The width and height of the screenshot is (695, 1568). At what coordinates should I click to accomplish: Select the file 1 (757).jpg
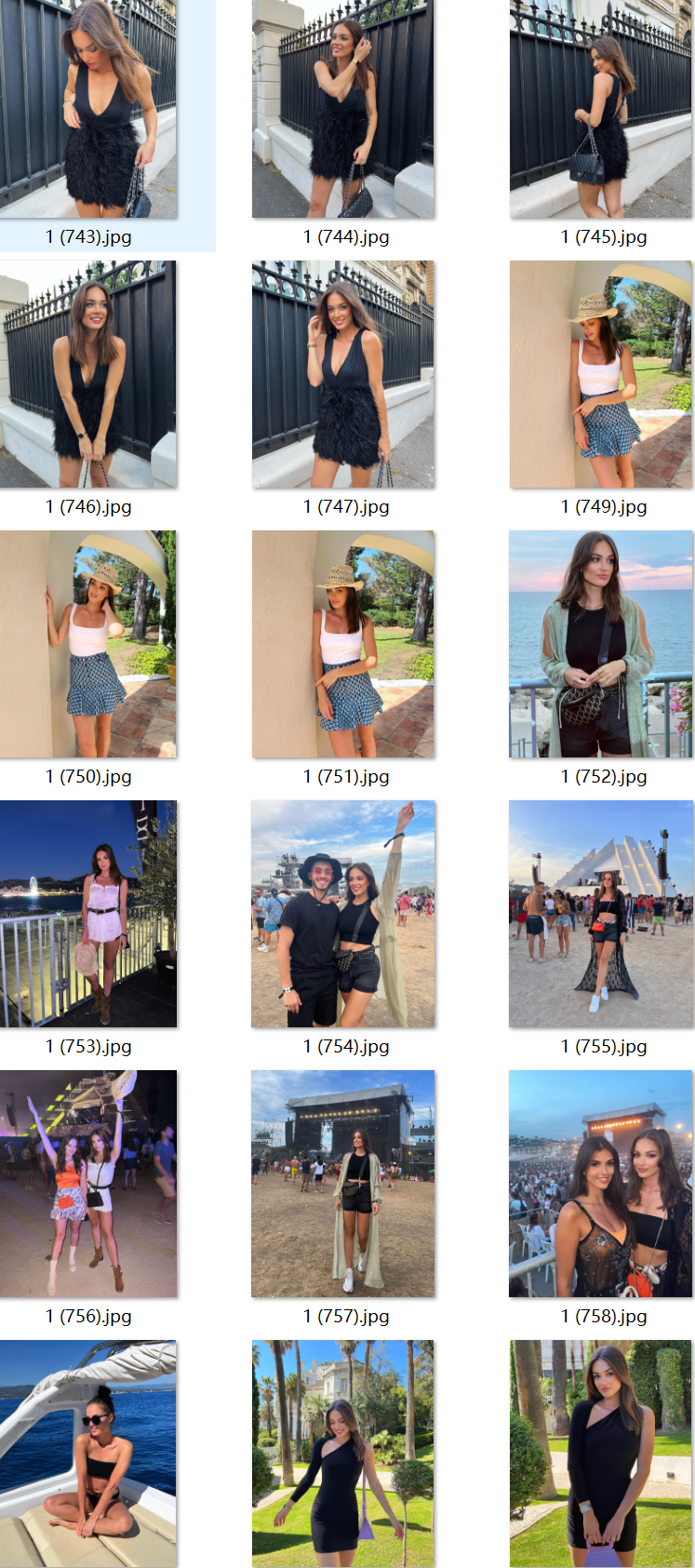click(x=342, y=1184)
